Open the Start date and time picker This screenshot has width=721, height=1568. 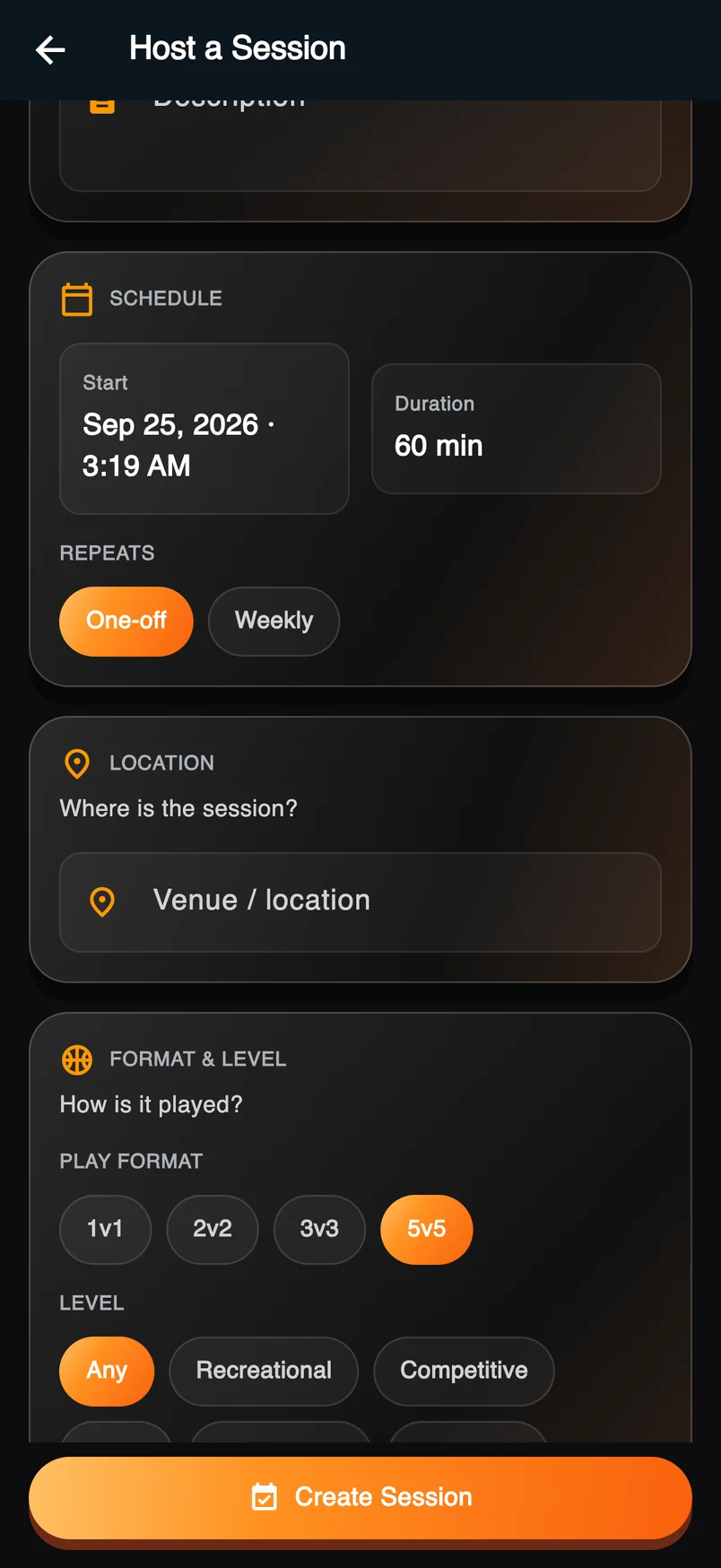204,429
